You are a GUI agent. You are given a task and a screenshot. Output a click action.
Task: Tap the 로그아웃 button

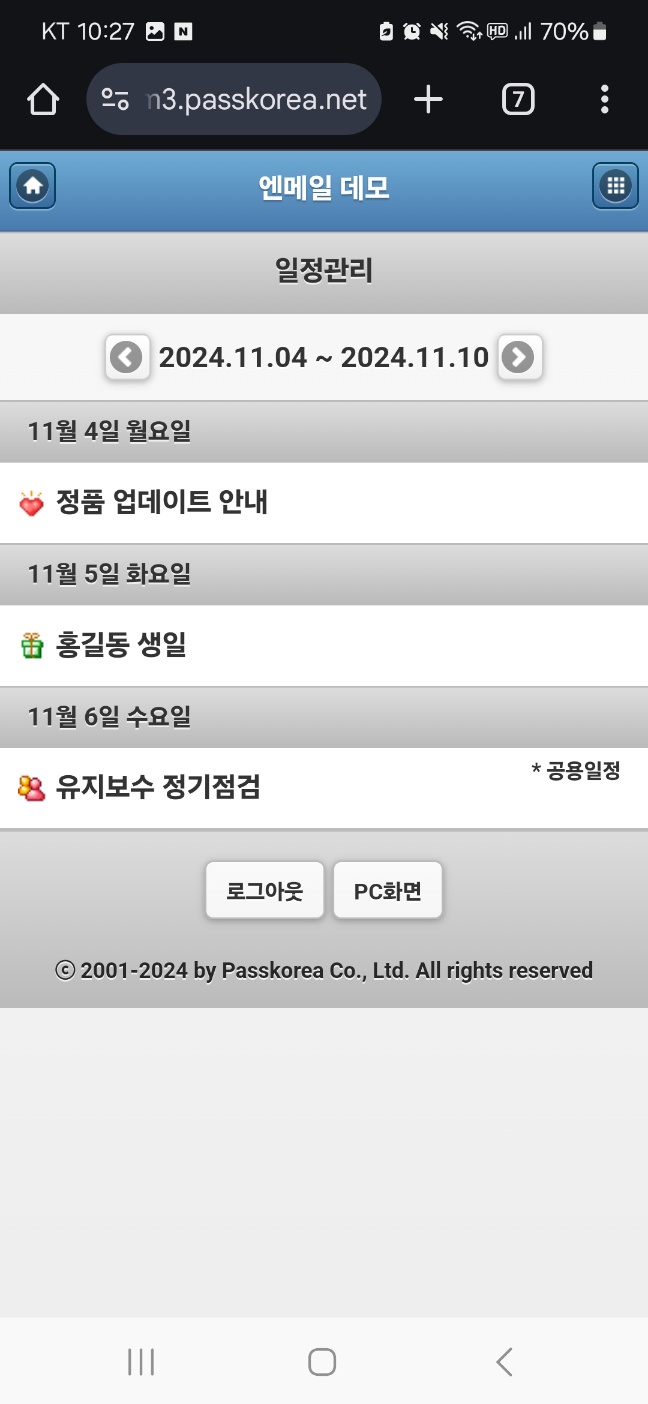pos(265,890)
